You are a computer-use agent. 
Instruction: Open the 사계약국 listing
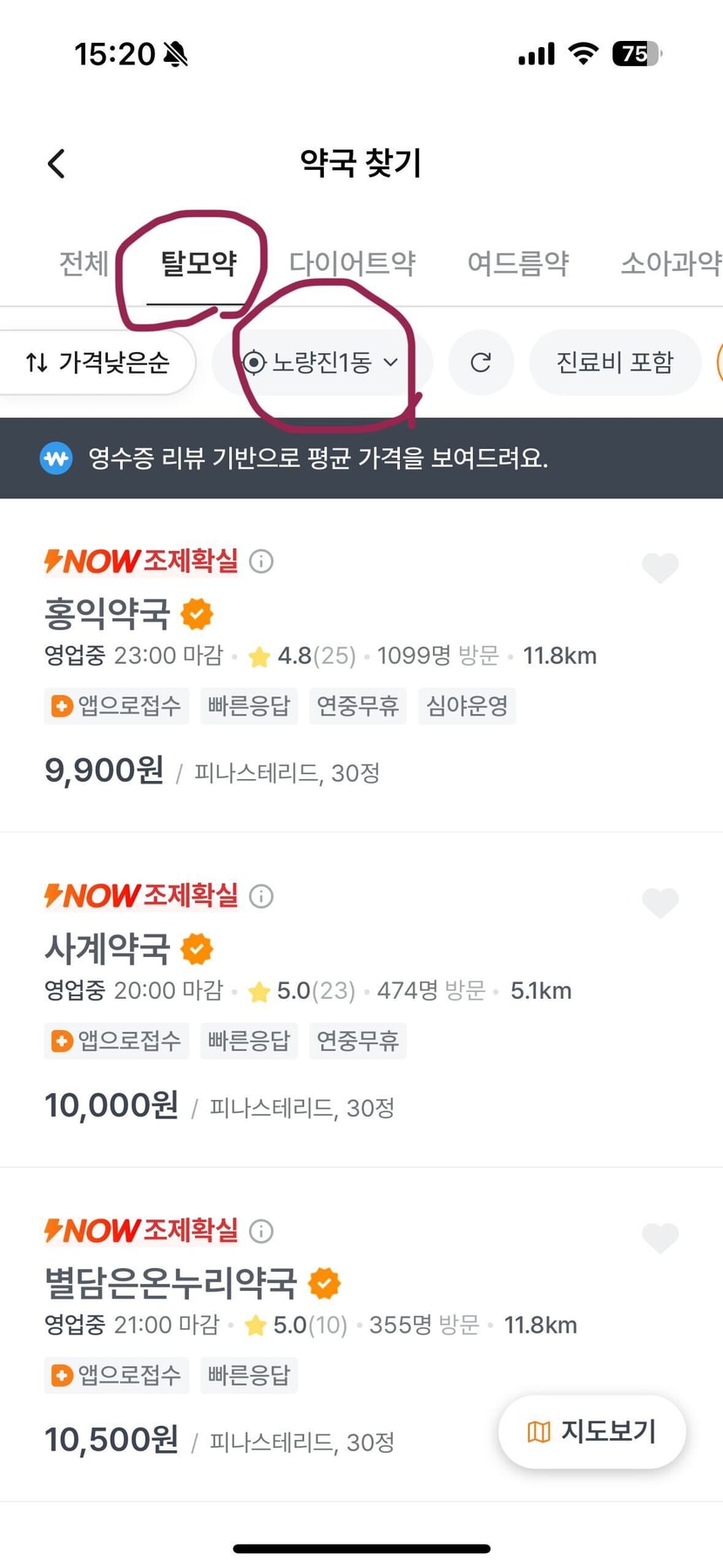point(107,948)
